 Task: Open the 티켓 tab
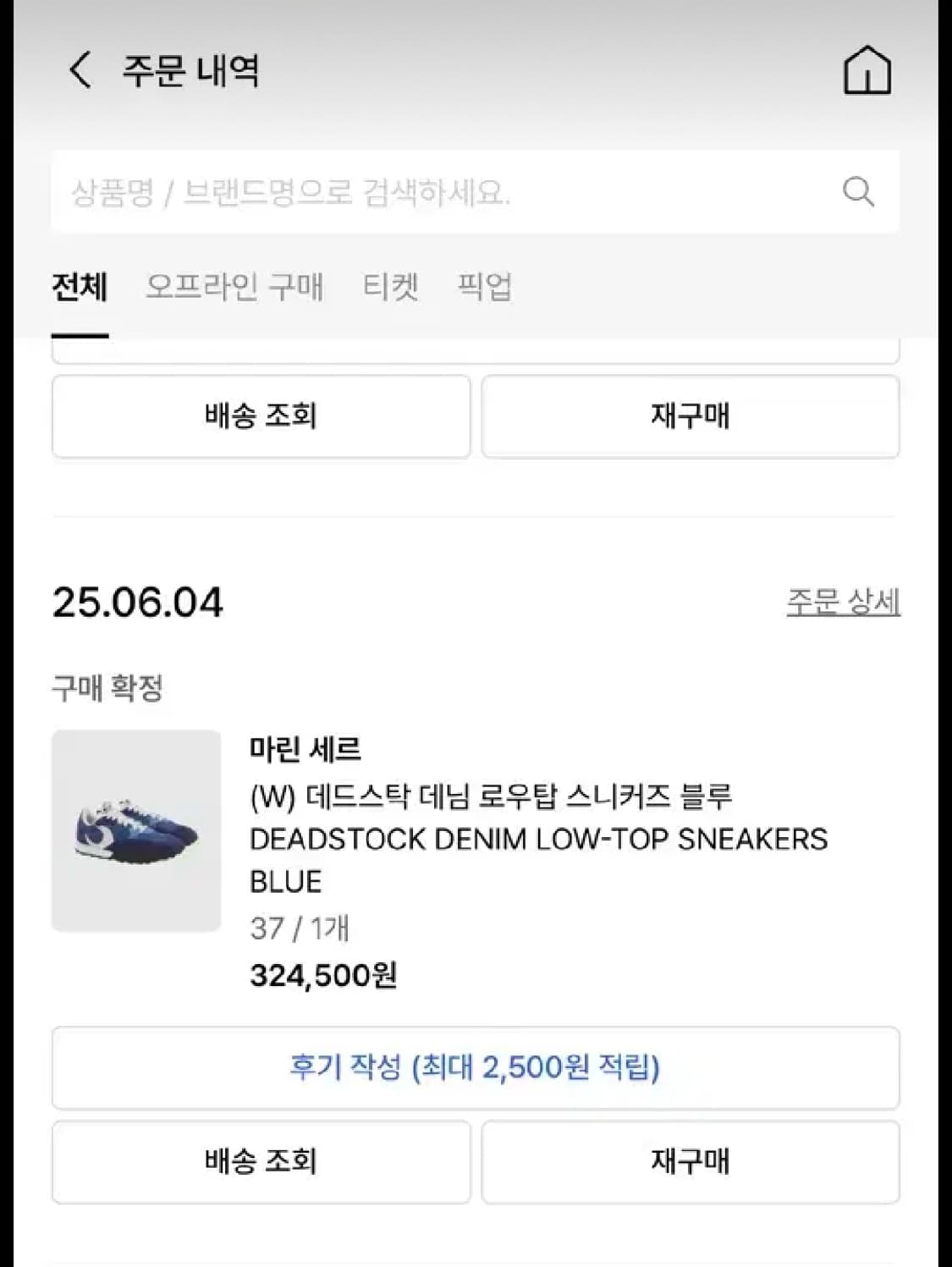click(x=391, y=288)
